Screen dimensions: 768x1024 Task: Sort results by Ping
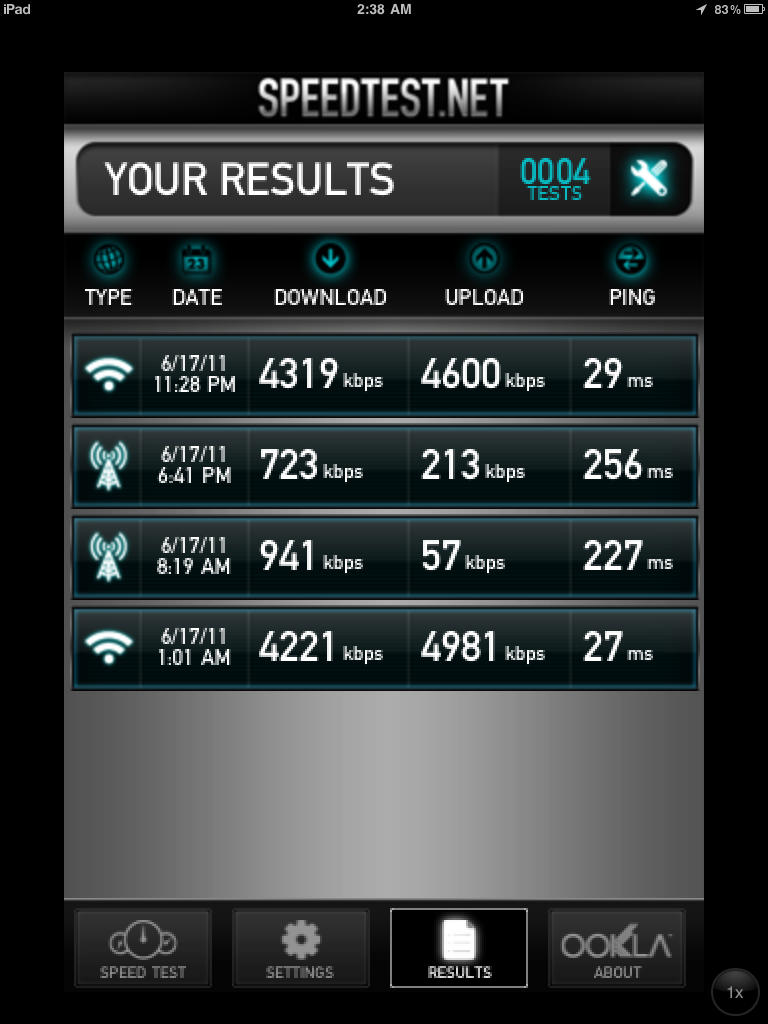632,277
